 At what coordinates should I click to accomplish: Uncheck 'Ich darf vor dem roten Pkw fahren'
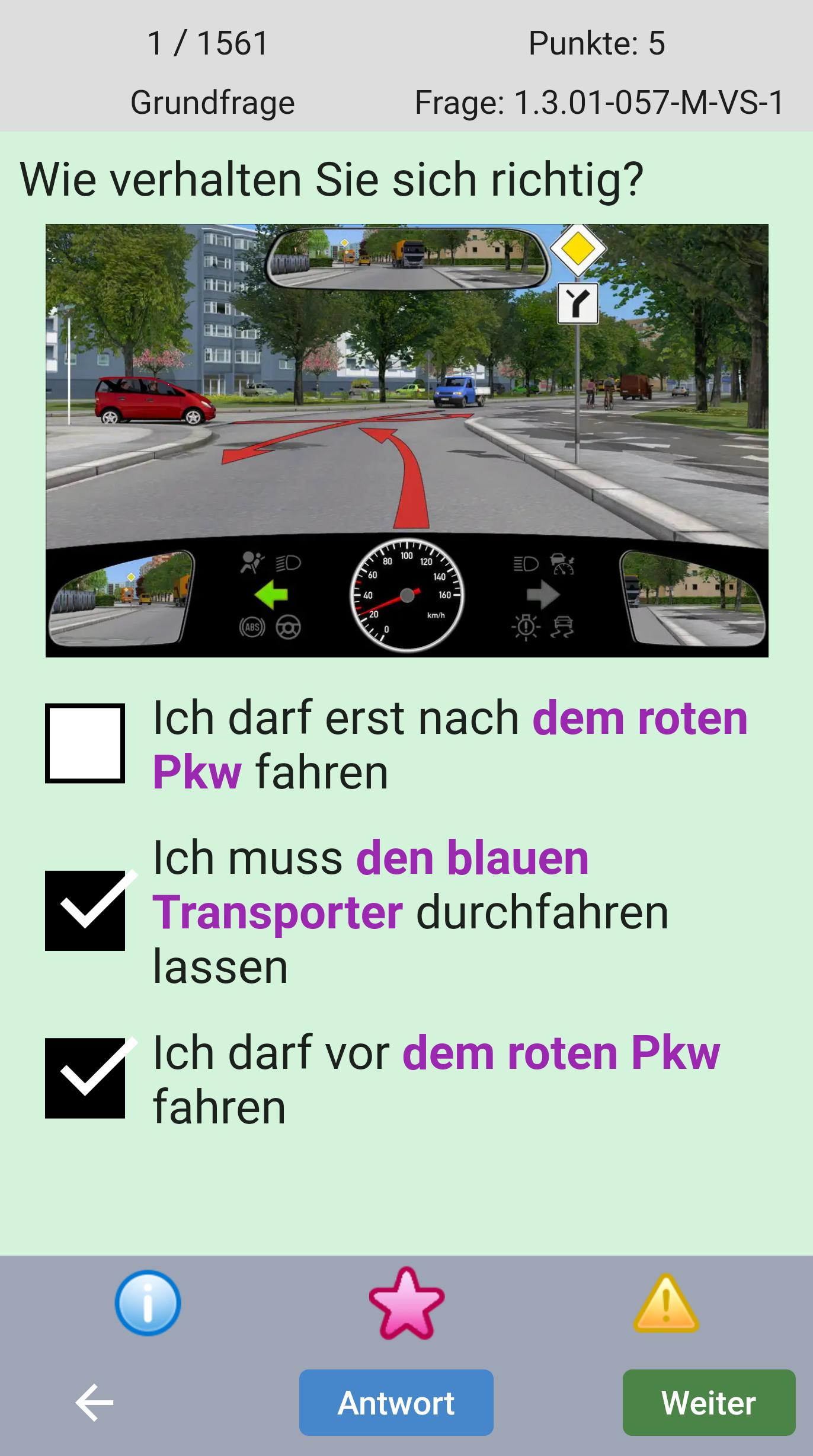click(x=85, y=1078)
